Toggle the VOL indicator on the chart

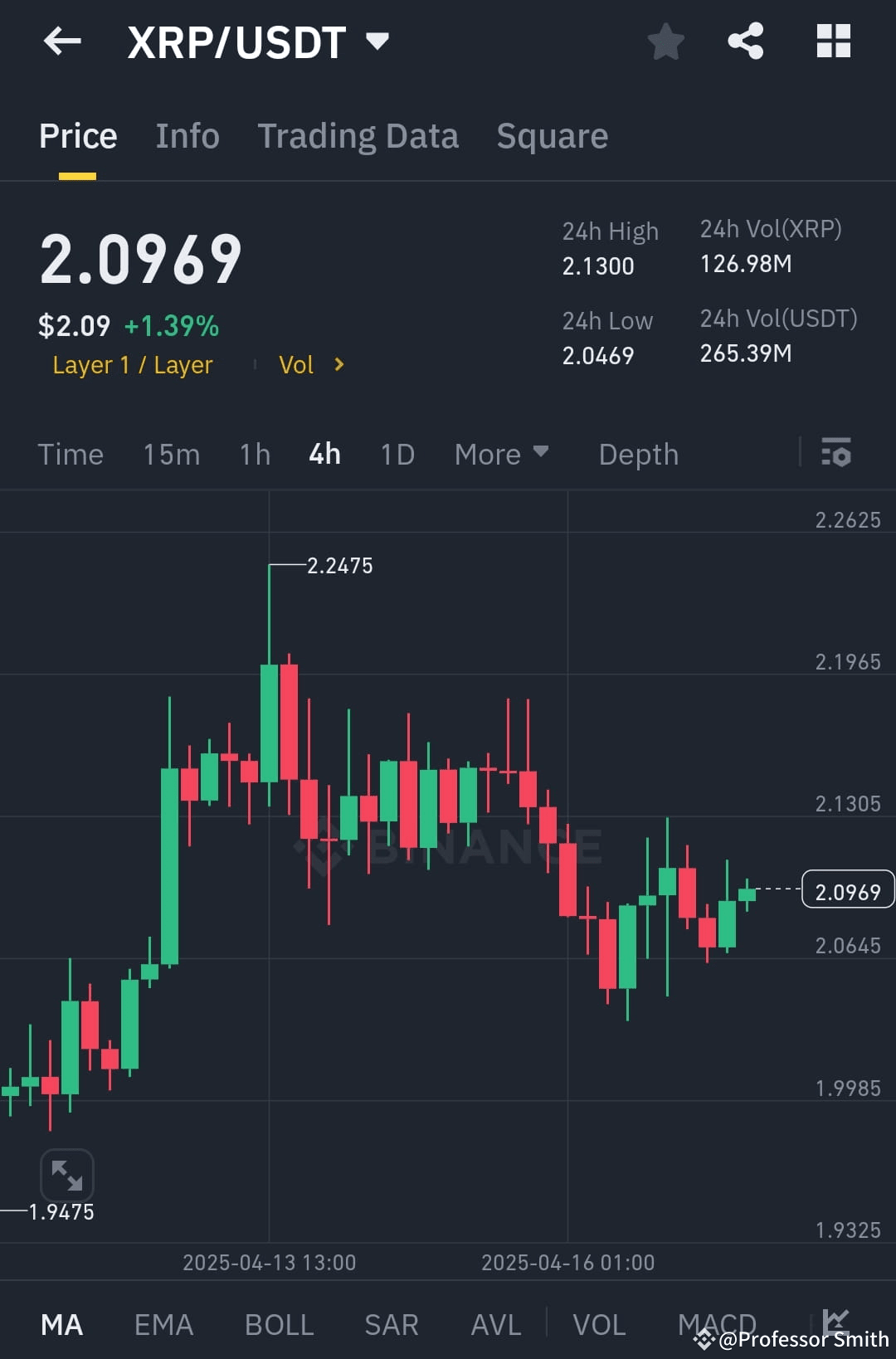pos(600,1325)
